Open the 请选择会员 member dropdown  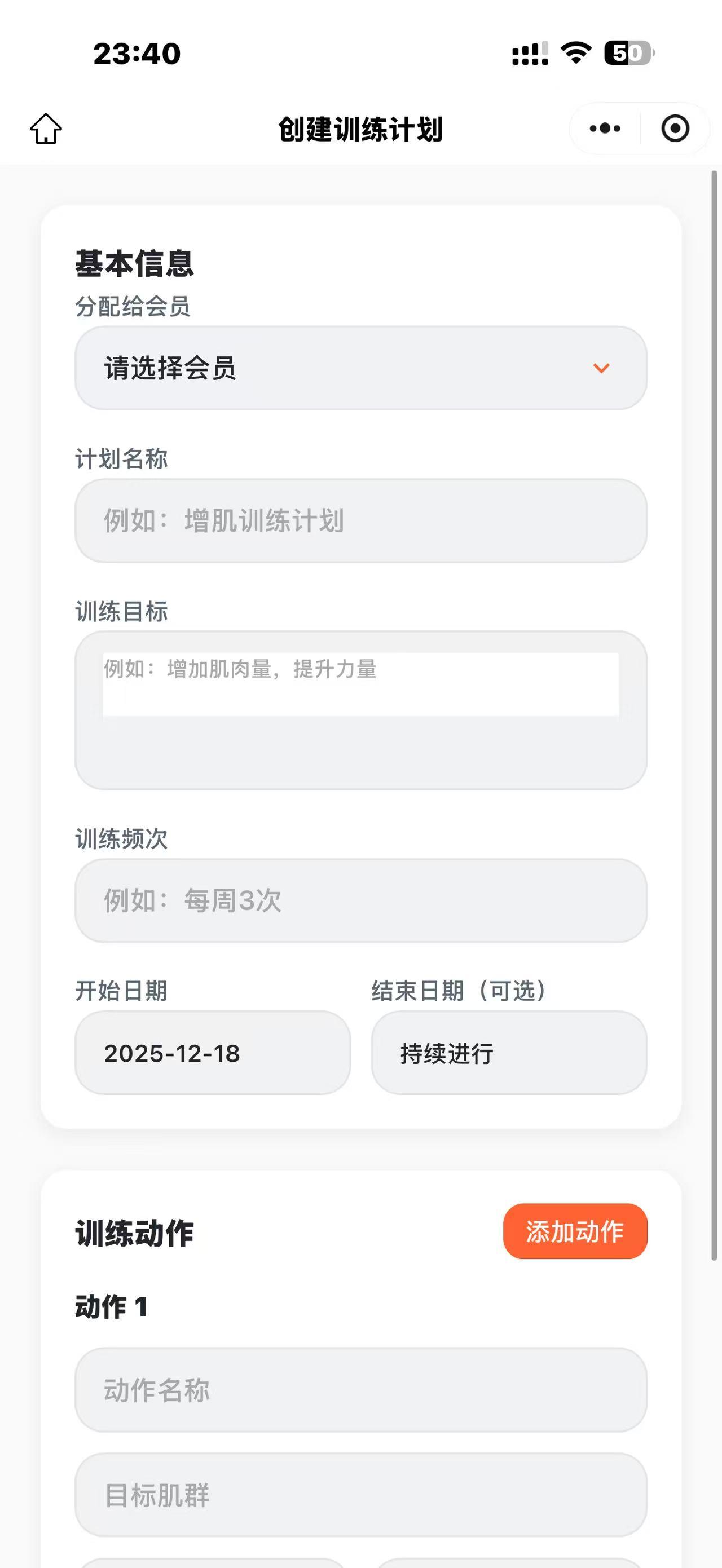coord(359,367)
